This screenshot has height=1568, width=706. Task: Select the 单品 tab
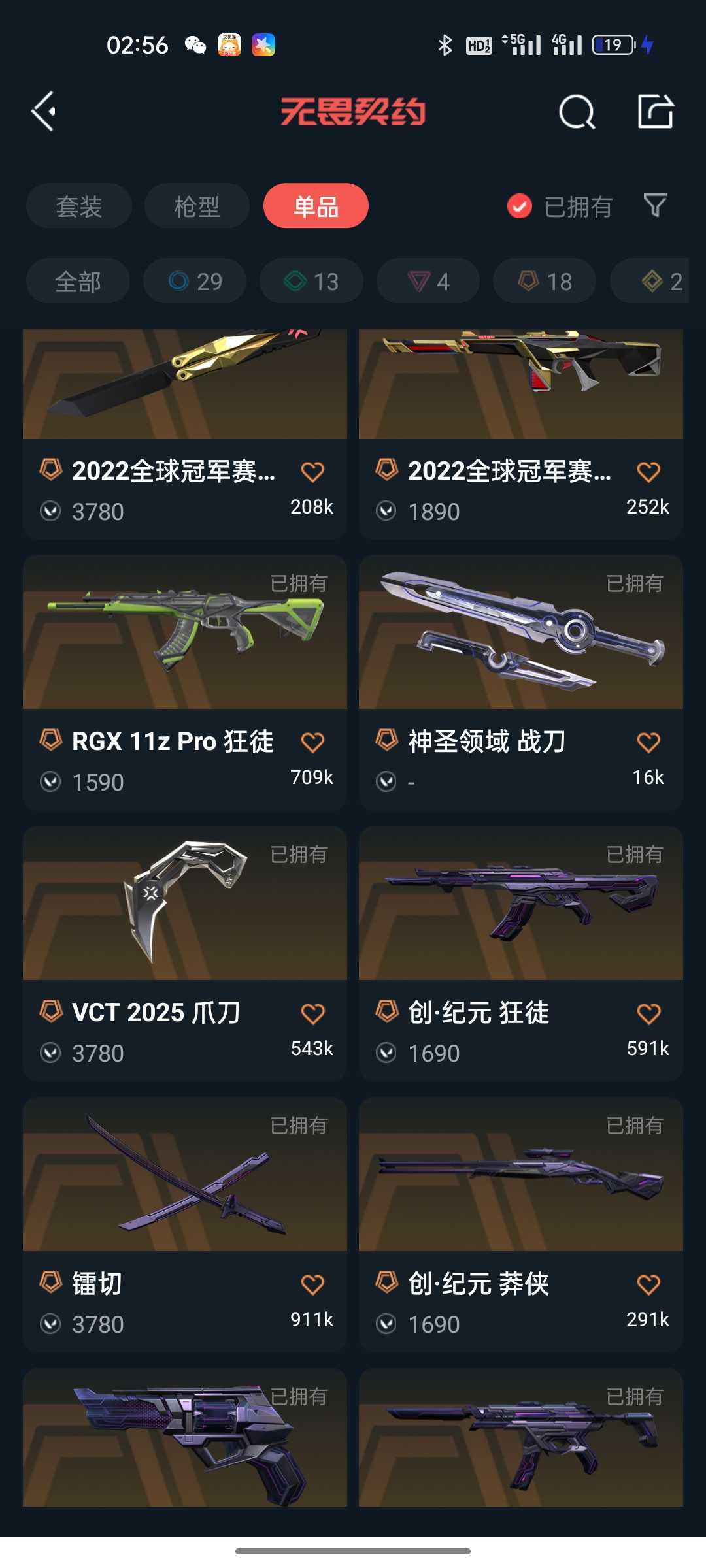316,206
